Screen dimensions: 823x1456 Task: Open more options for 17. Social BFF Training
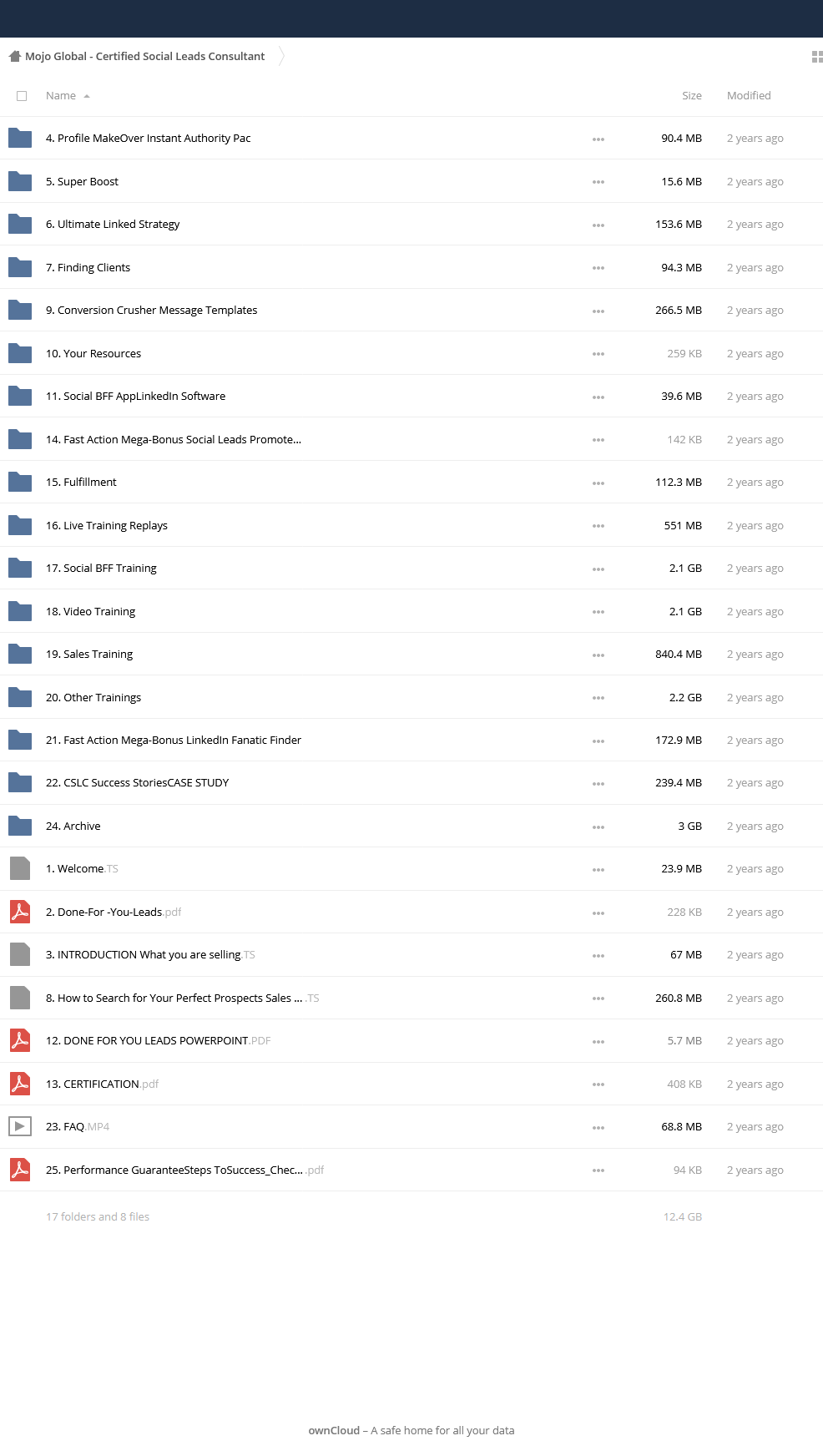(x=598, y=569)
